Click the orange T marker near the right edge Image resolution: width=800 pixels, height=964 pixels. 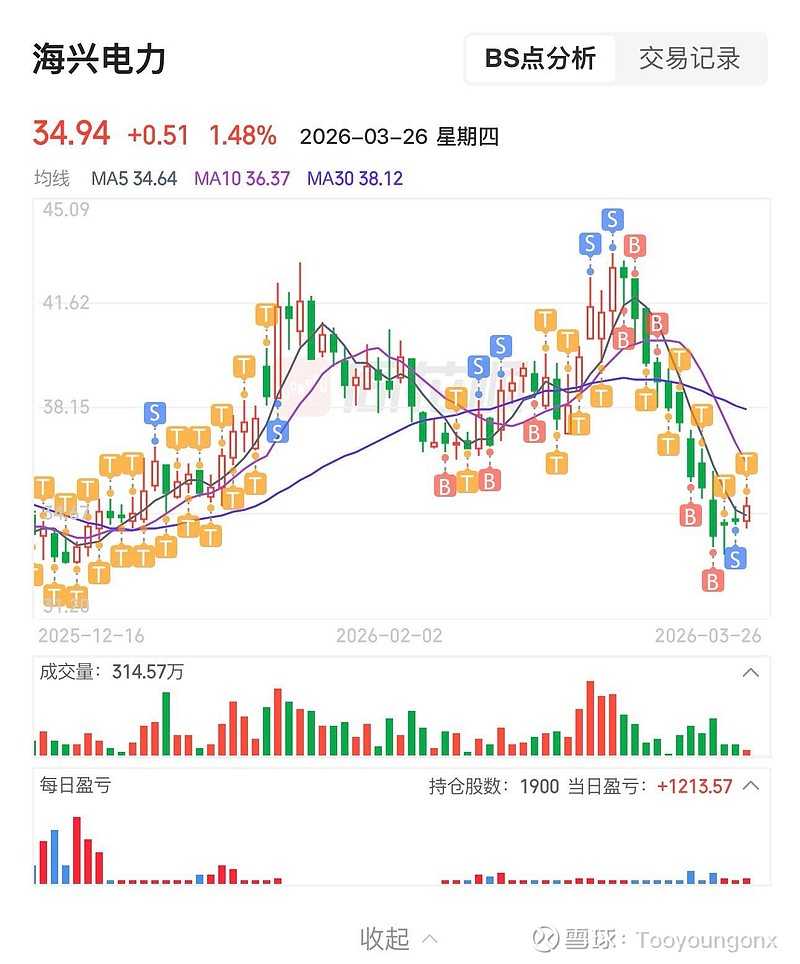point(744,464)
